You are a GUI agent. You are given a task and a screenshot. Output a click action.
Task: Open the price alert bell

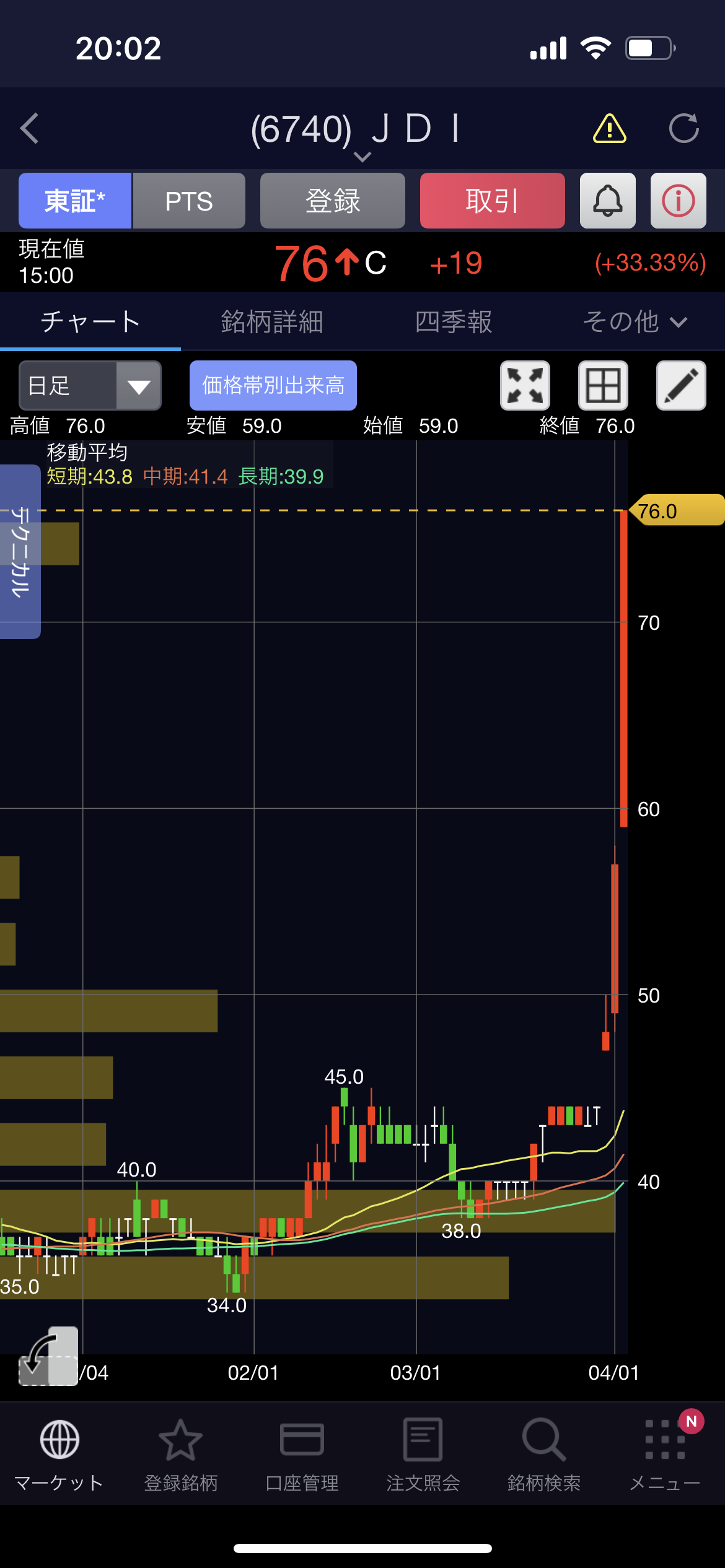[608, 201]
